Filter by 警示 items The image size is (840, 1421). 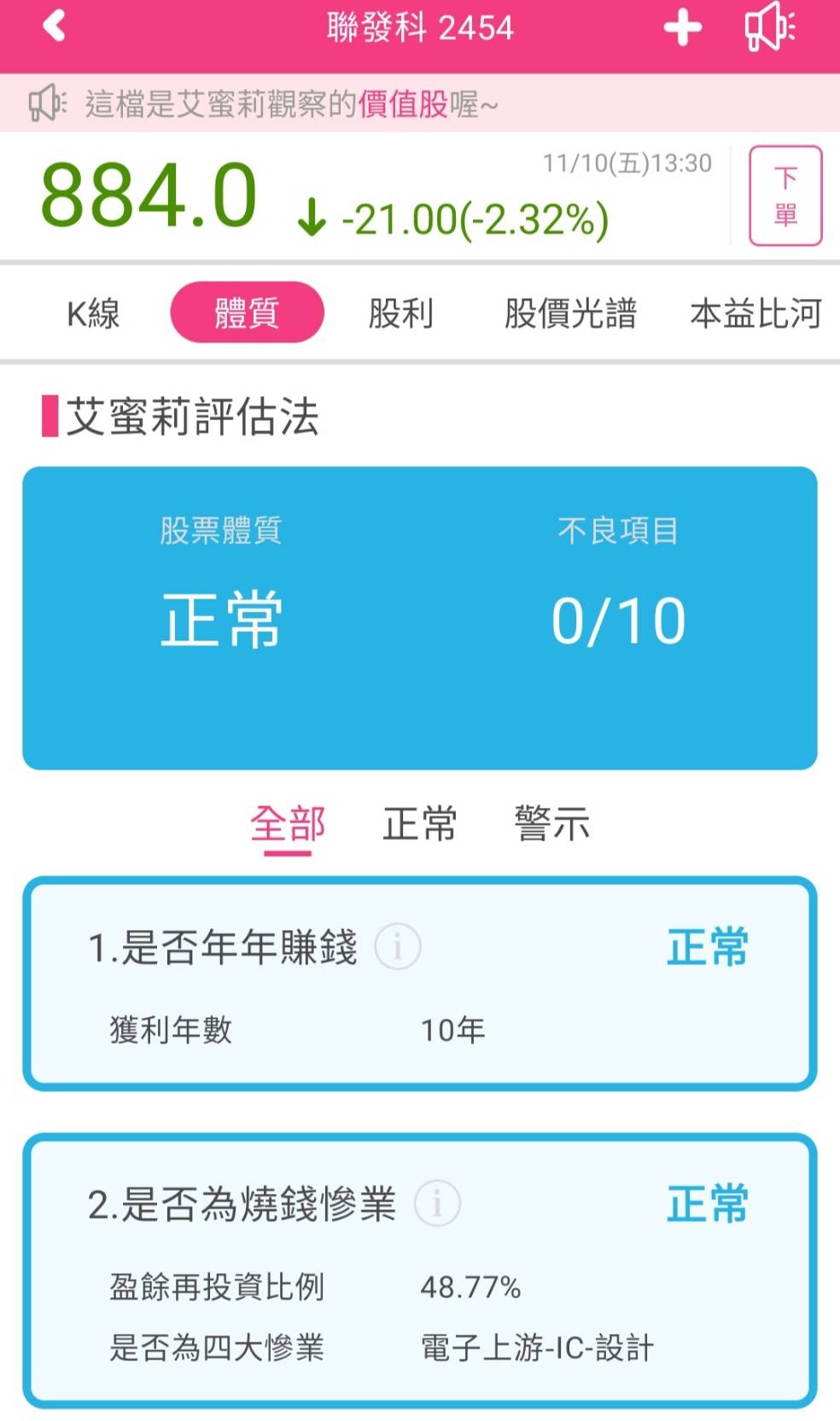[552, 824]
